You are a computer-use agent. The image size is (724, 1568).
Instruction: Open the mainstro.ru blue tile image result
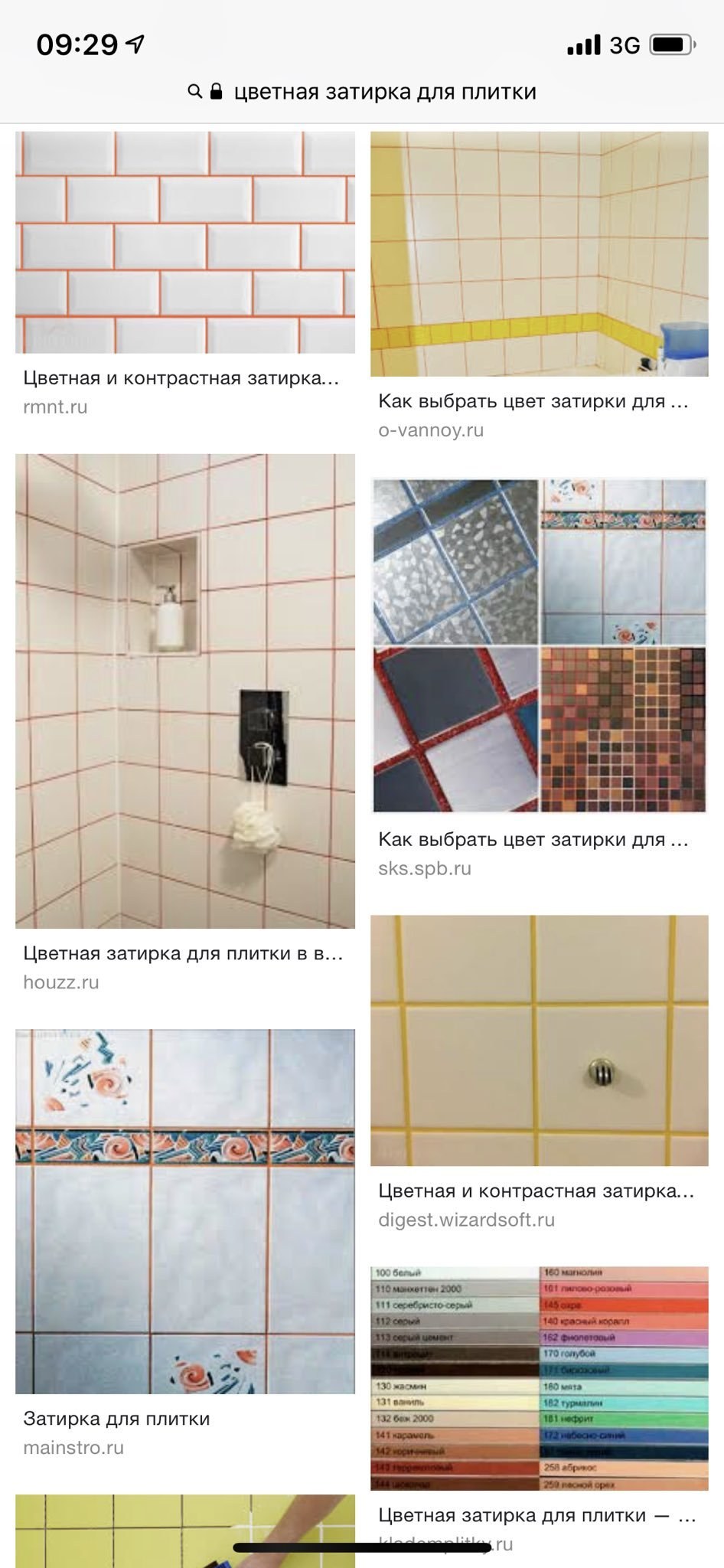tap(185, 1211)
